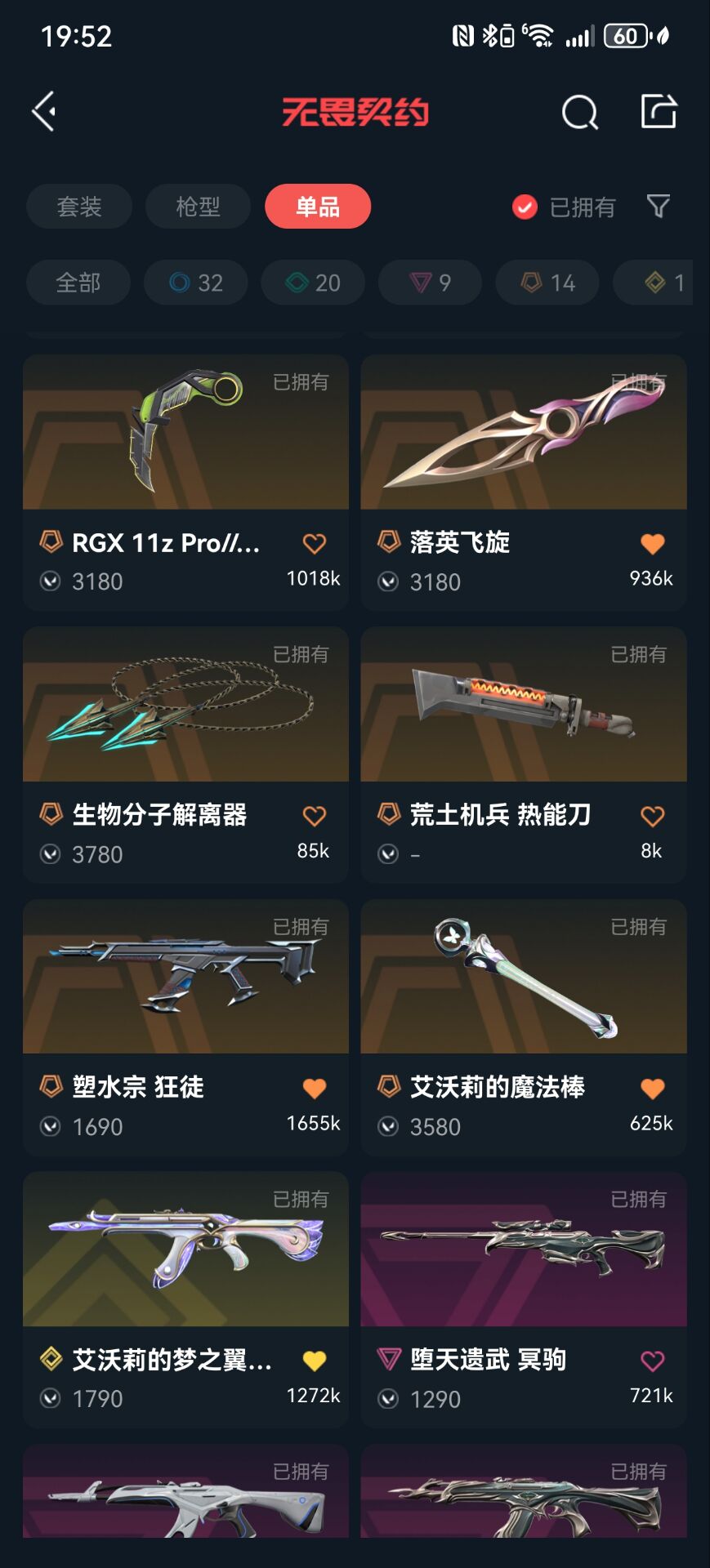Filter by the blue tier chip 32
The height and width of the screenshot is (1568, 710).
(196, 283)
